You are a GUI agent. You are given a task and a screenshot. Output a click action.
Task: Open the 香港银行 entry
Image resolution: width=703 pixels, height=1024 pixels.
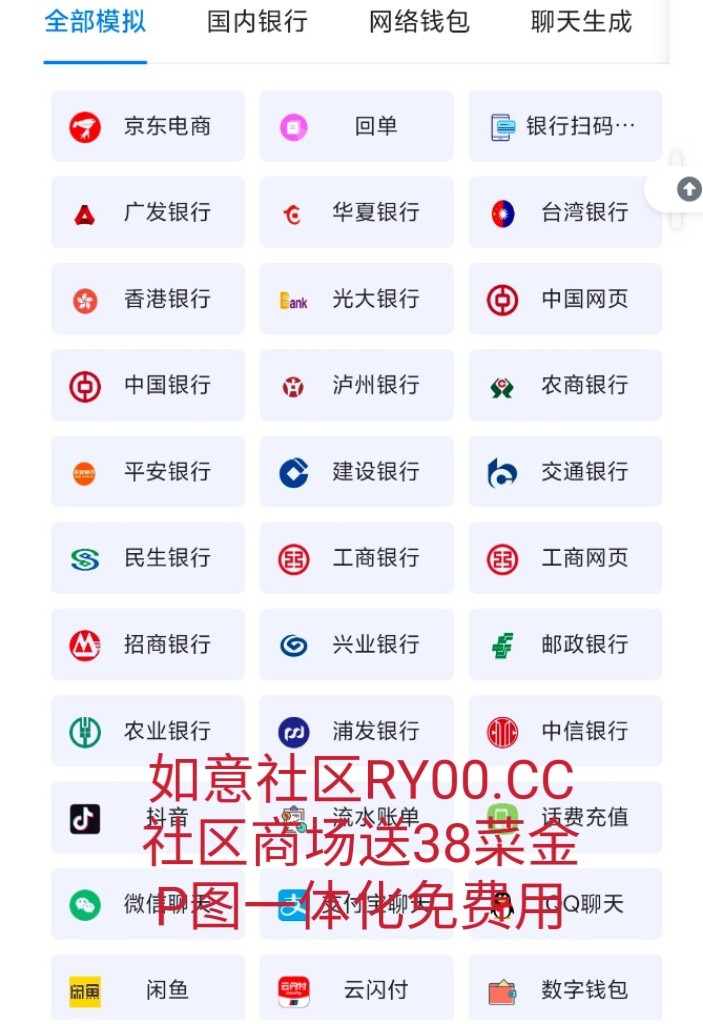point(148,299)
